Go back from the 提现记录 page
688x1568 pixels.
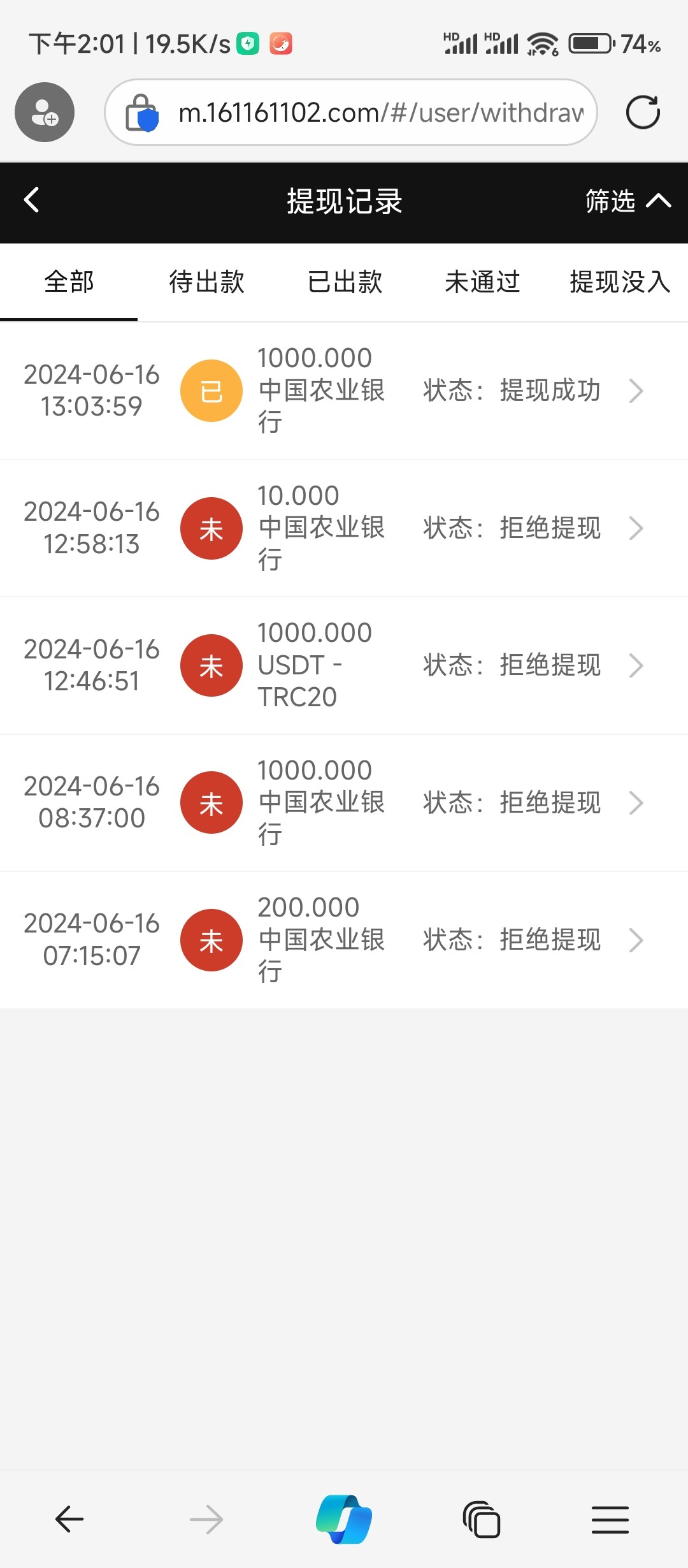click(32, 200)
